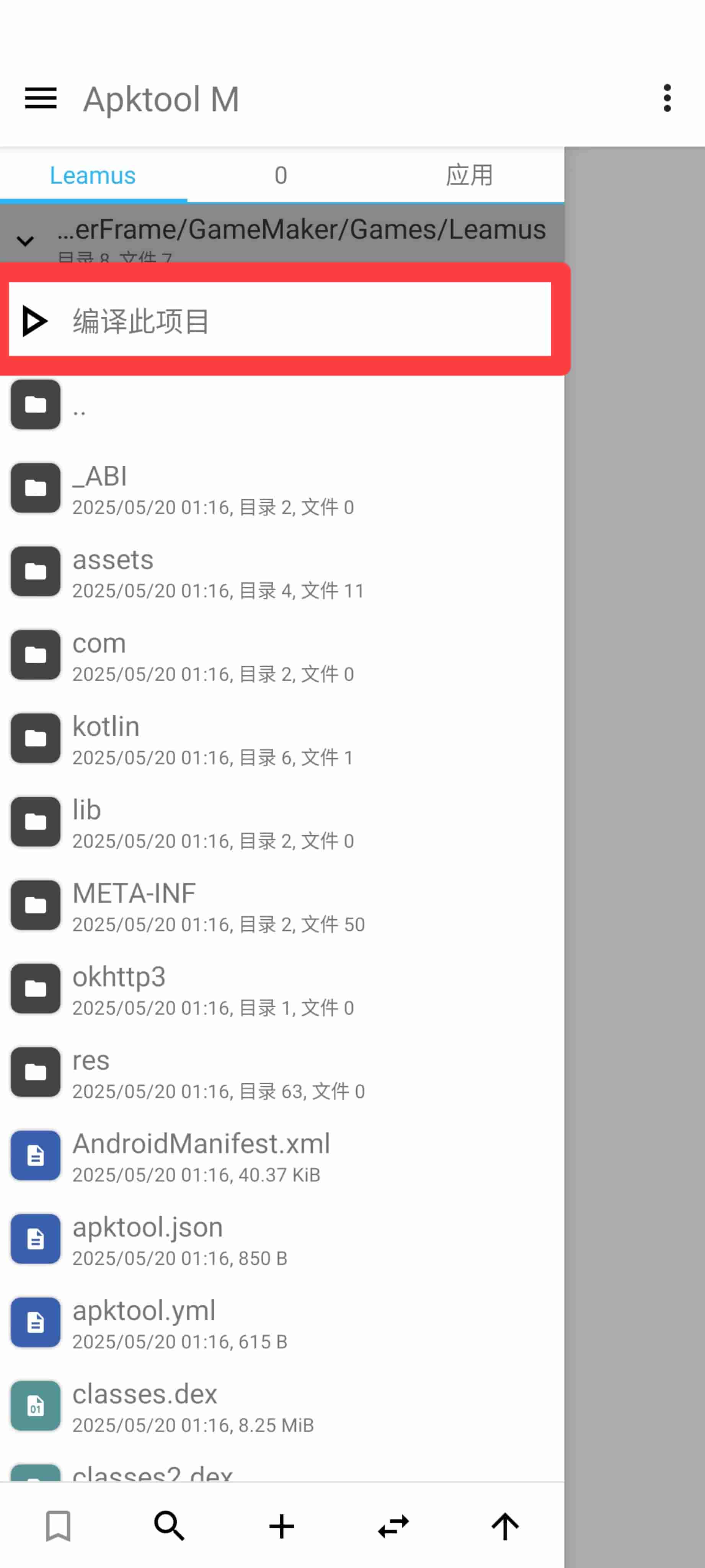Switch to the Leamus tab
Viewport: 705px width, 1568px height.
(93, 175)
